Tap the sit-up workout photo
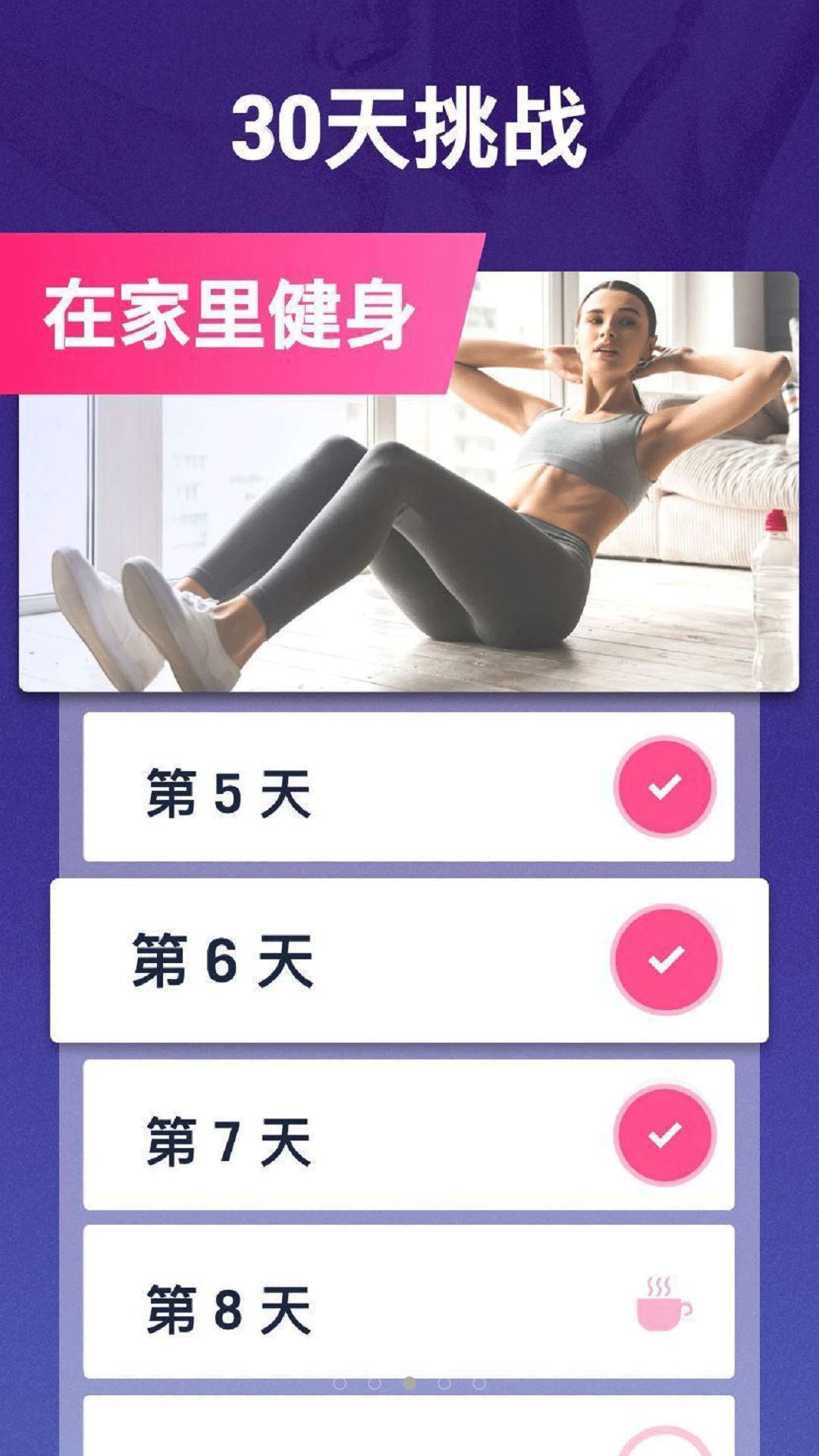This screenshot has width=819, height=1456. click(x=409, y=485)
